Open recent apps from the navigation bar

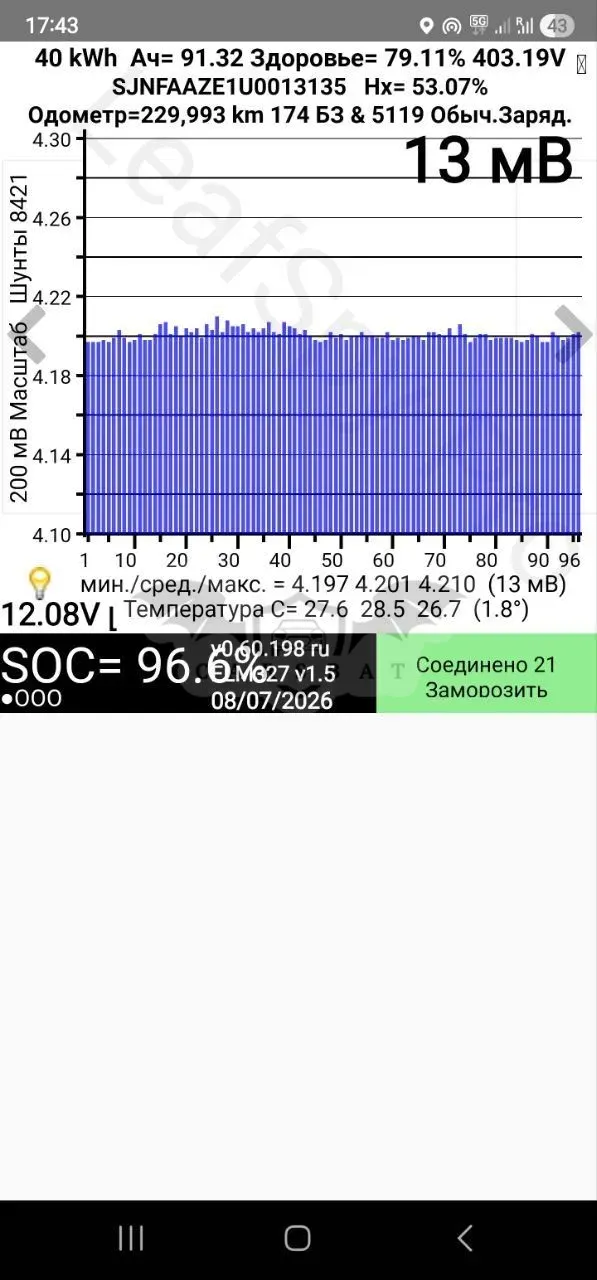point(131,1238)
